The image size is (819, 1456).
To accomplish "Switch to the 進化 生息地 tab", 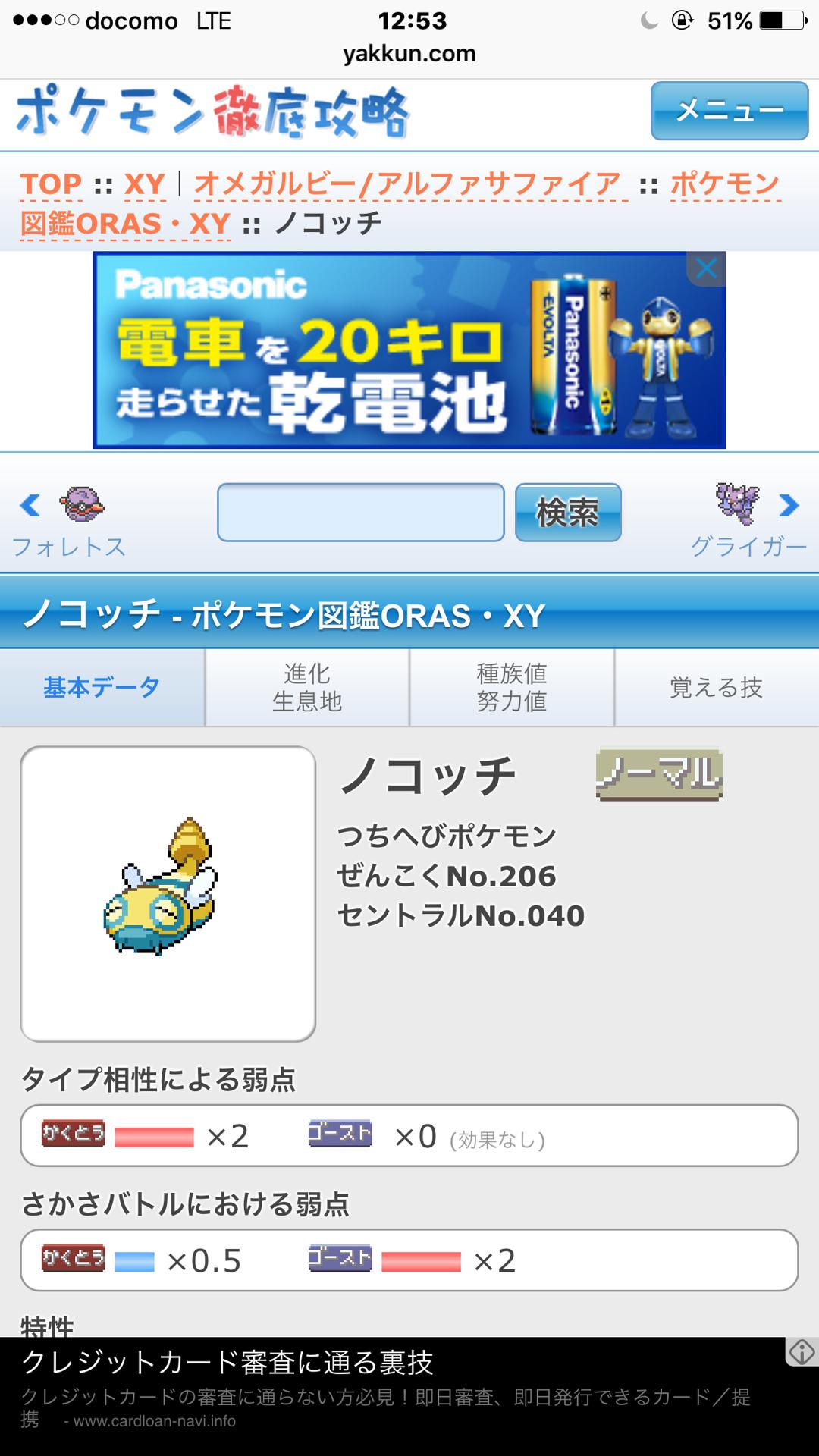I will (307, 688).
